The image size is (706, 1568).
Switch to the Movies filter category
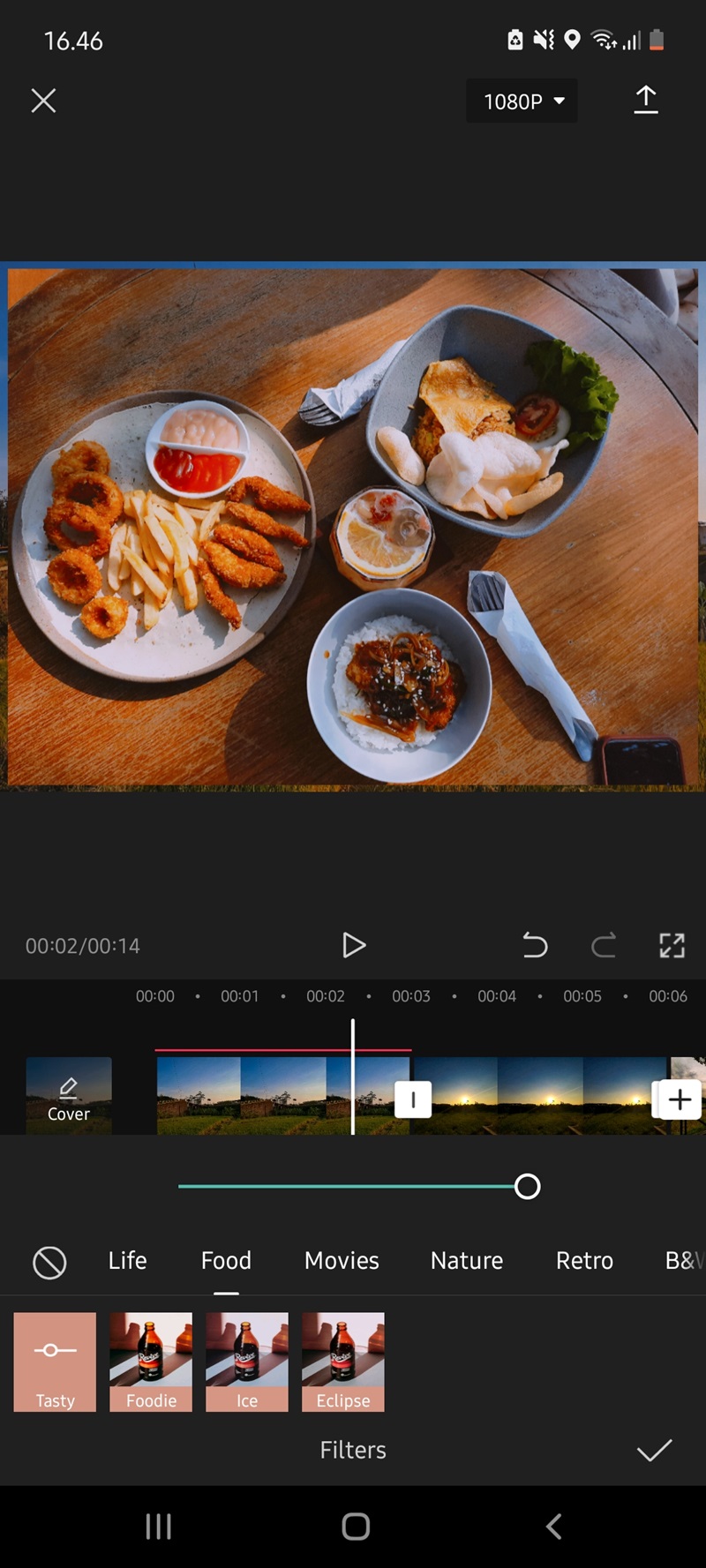342,1260
